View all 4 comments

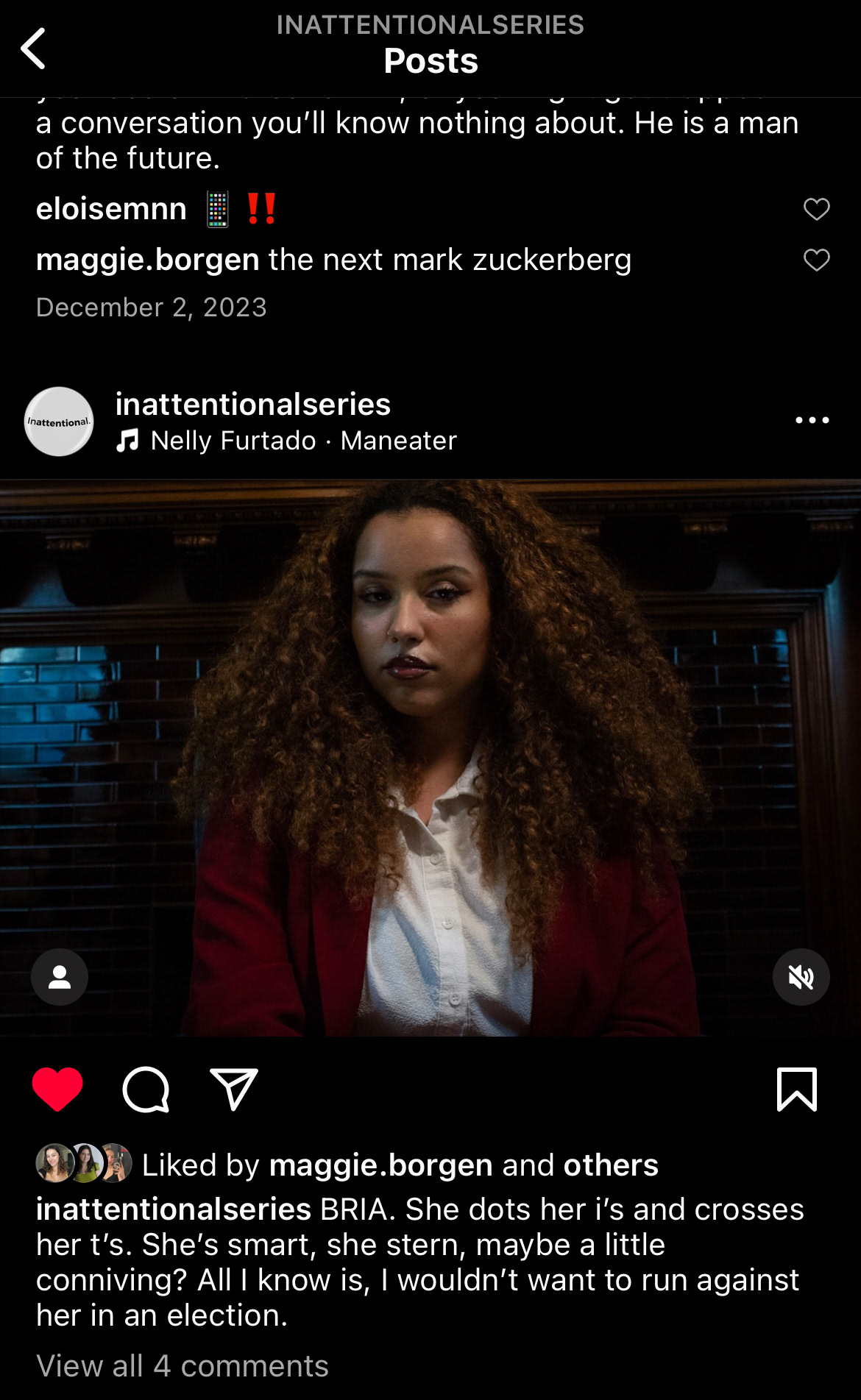tap(183, 1366)
